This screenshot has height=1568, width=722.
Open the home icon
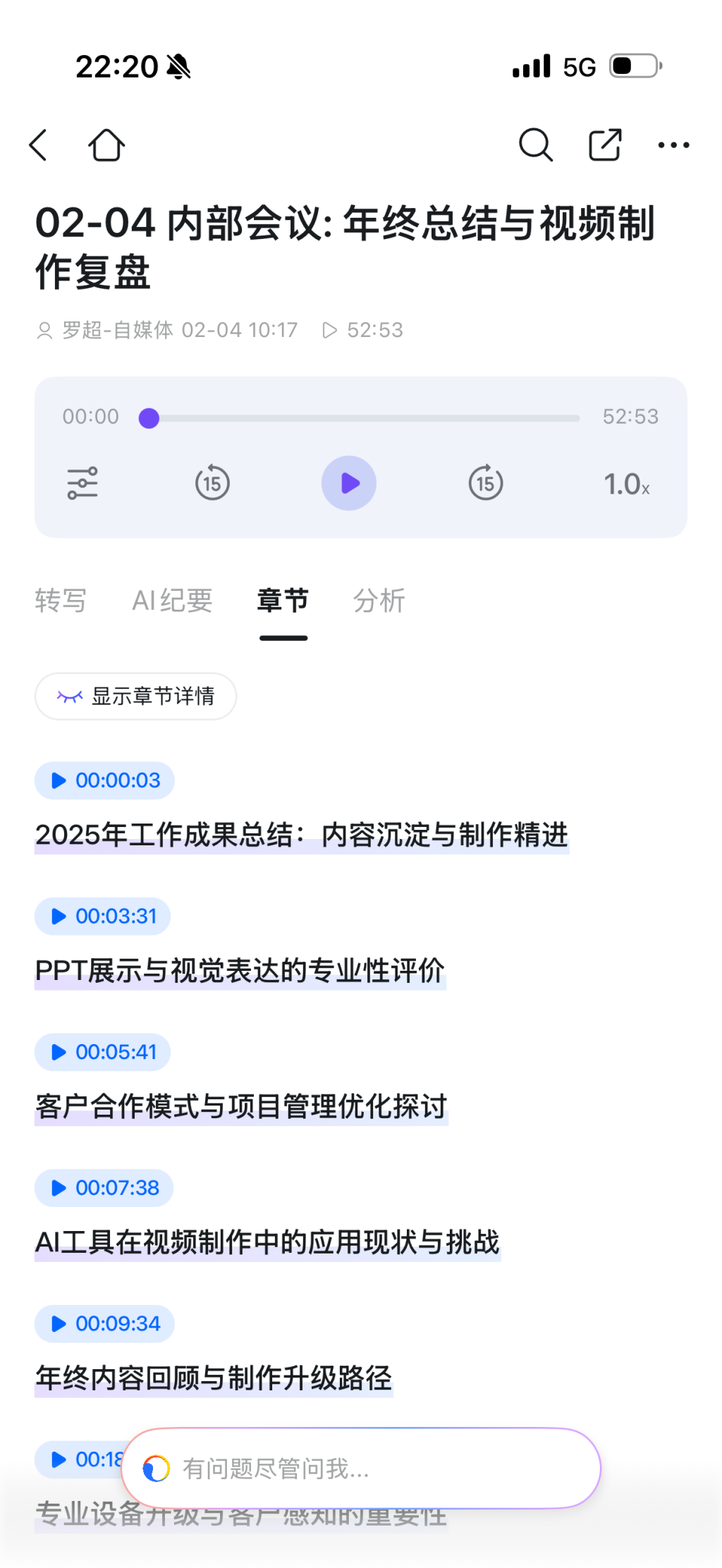coord(106,145)
